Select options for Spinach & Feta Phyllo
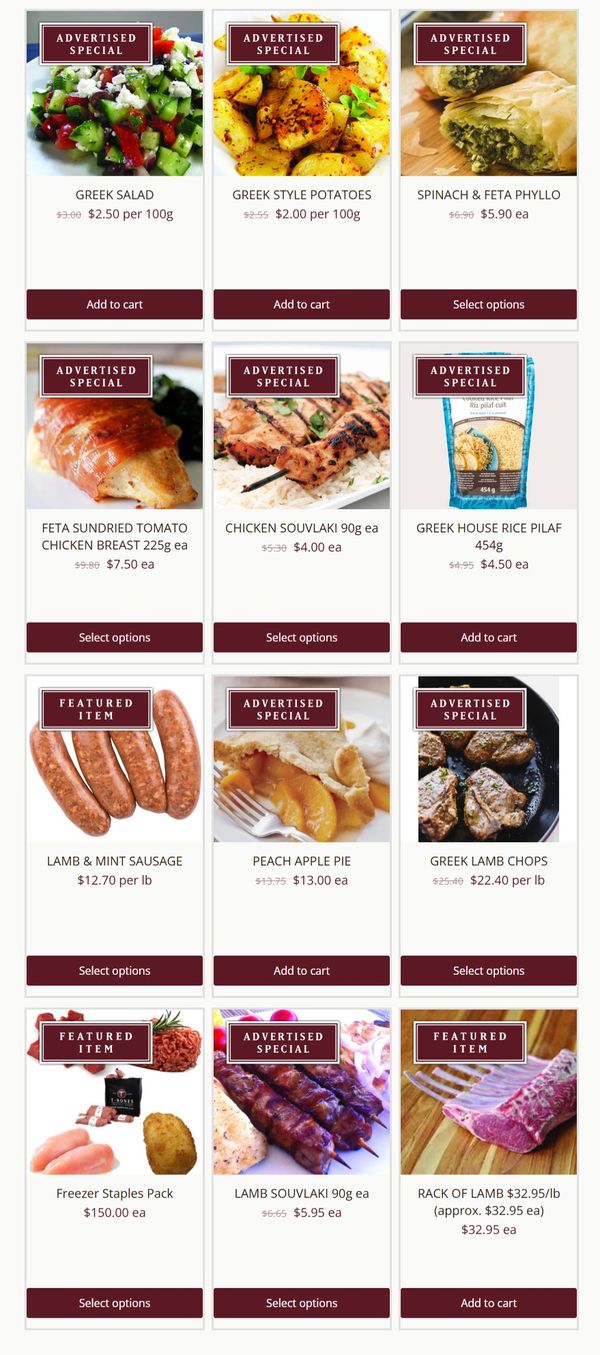This screenshot has width=600, height=1355. [x=488, y=304]
